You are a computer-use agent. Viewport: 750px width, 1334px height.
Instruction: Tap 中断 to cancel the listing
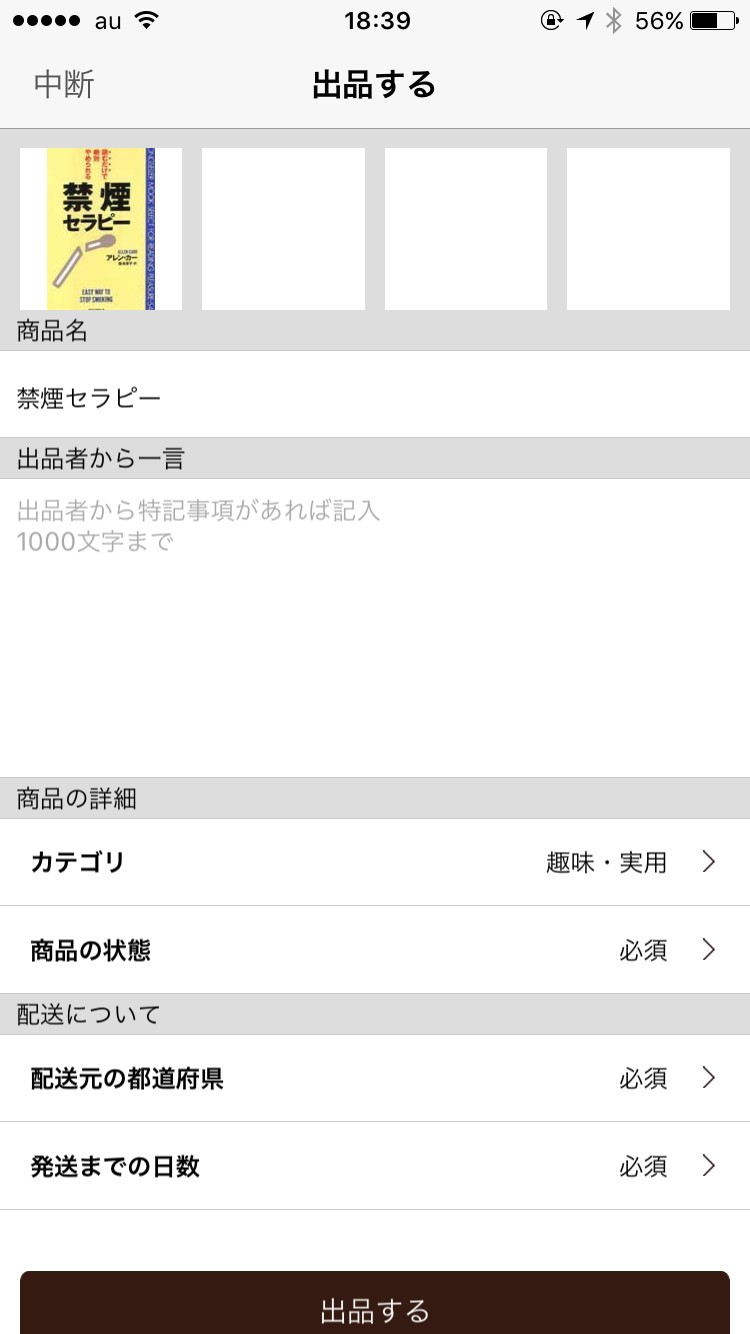click(64, 85)
